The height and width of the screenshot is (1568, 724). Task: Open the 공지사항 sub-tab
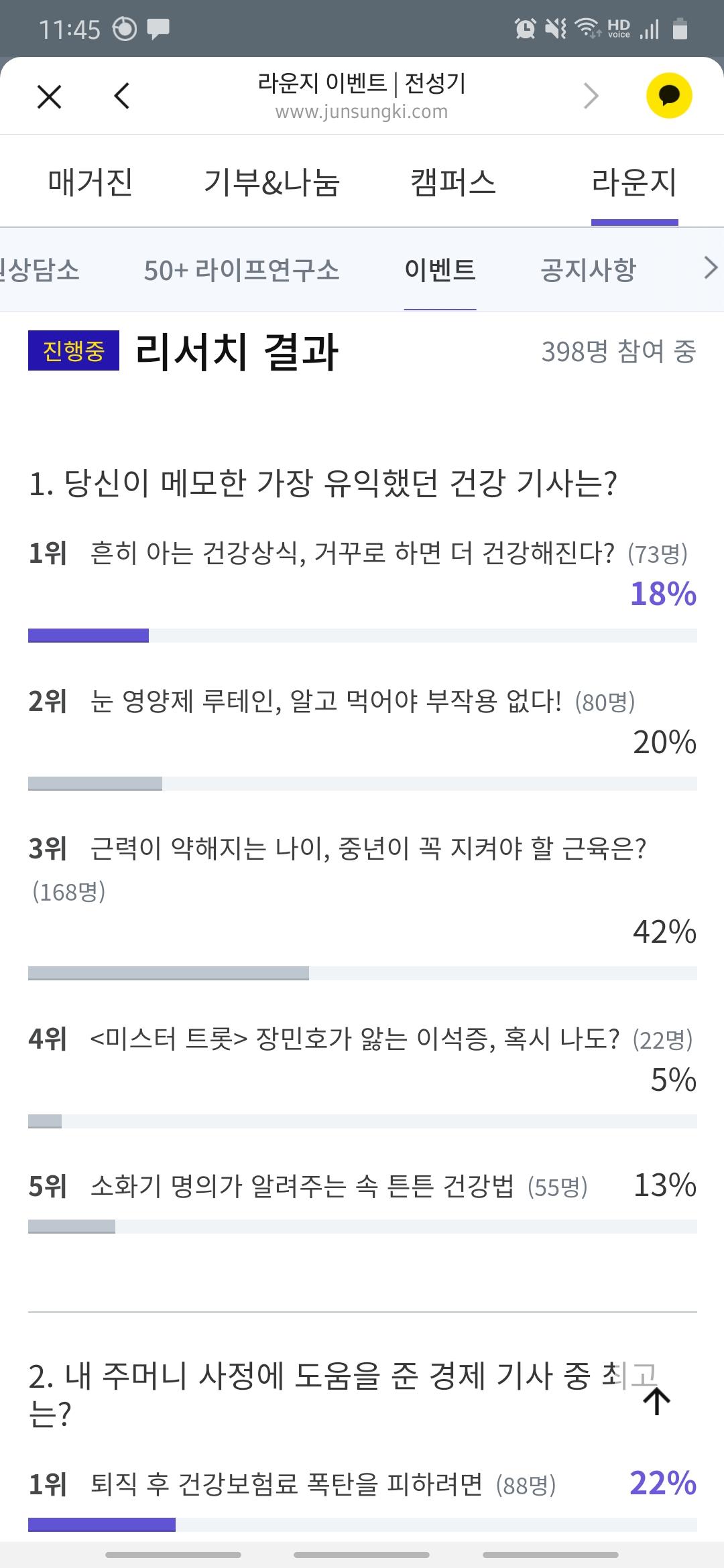tap(588, 270)
